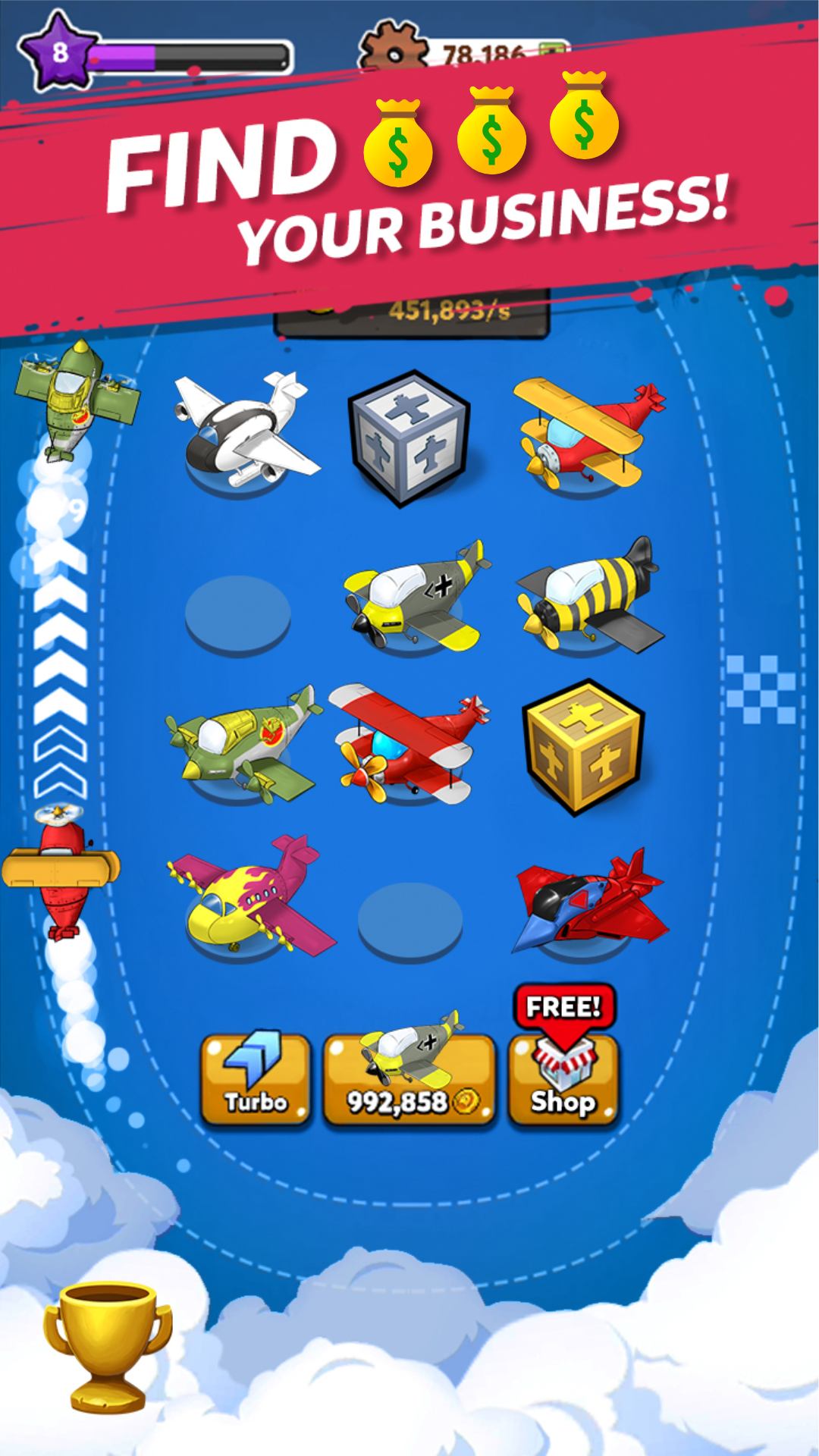
Task: Tap the green plane flying along the track
Action: (76, 402)
